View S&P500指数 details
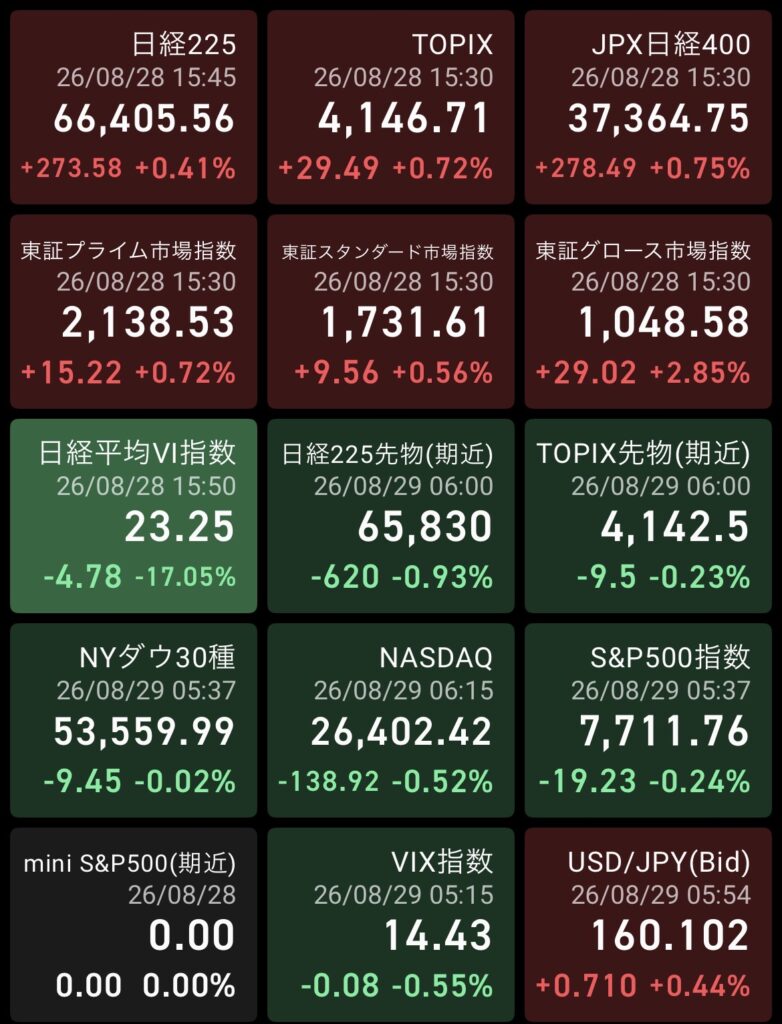 648,720
